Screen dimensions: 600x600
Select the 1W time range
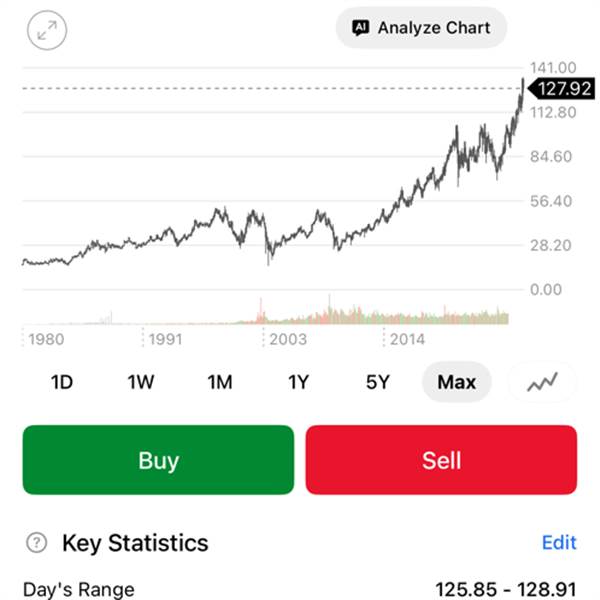pos(141,382)
